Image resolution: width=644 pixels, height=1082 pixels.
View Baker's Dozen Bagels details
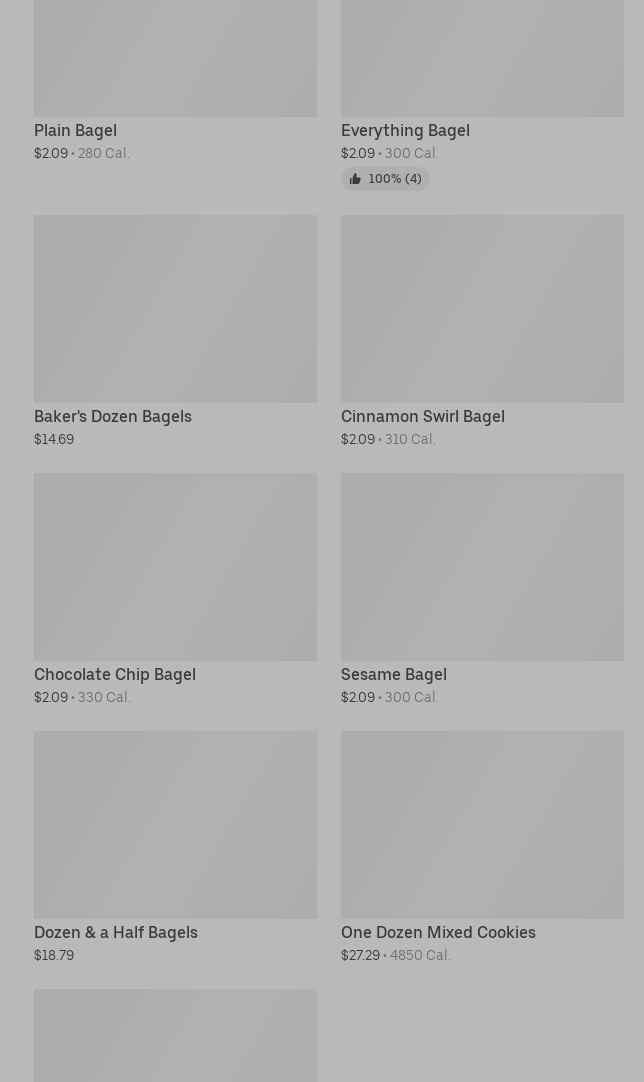(x=175, y=331)
